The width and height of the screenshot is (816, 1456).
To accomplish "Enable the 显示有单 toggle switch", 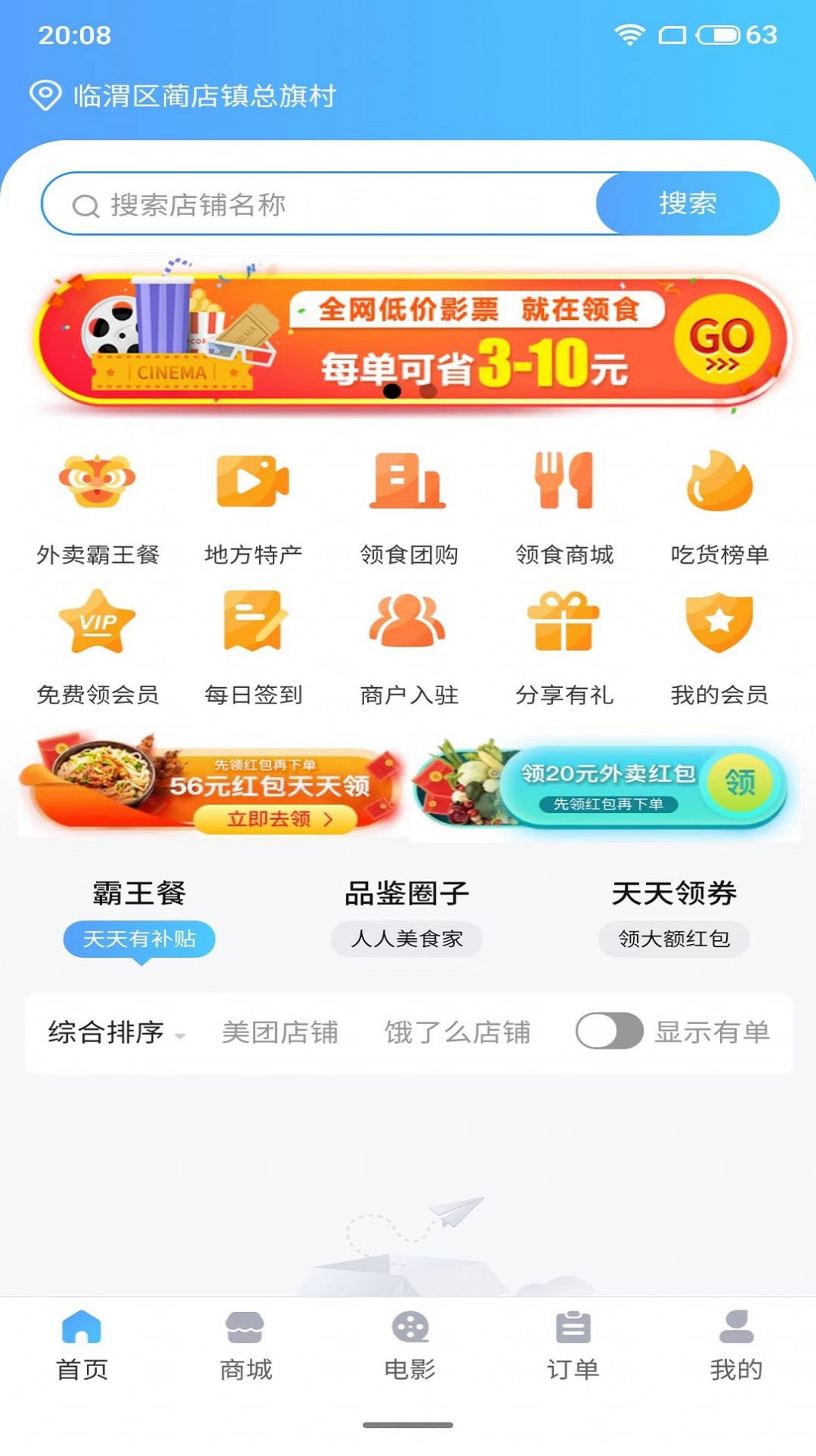I will click(x=609, y=1033).
